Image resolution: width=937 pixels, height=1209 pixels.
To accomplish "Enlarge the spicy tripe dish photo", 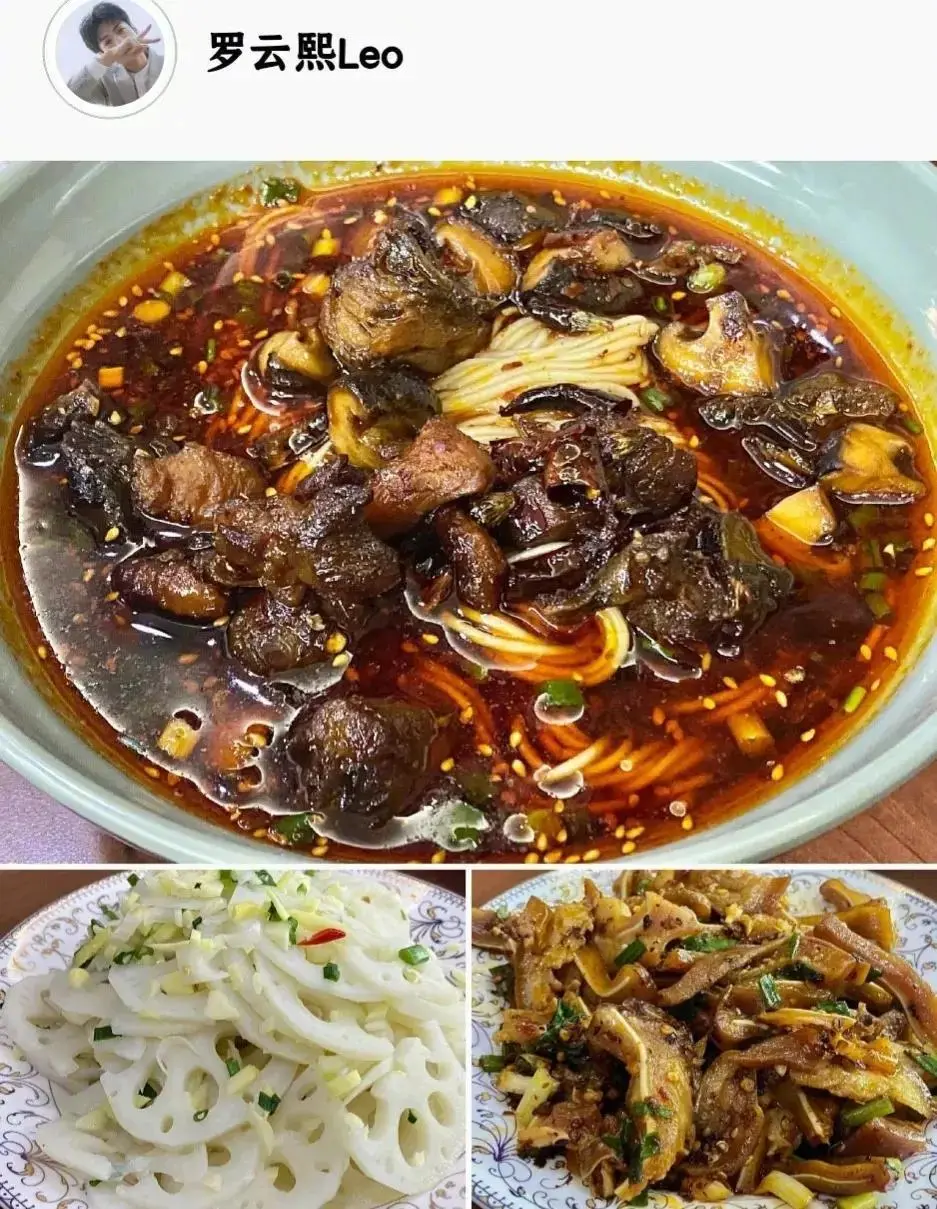I will click(x=704, y=1039).
